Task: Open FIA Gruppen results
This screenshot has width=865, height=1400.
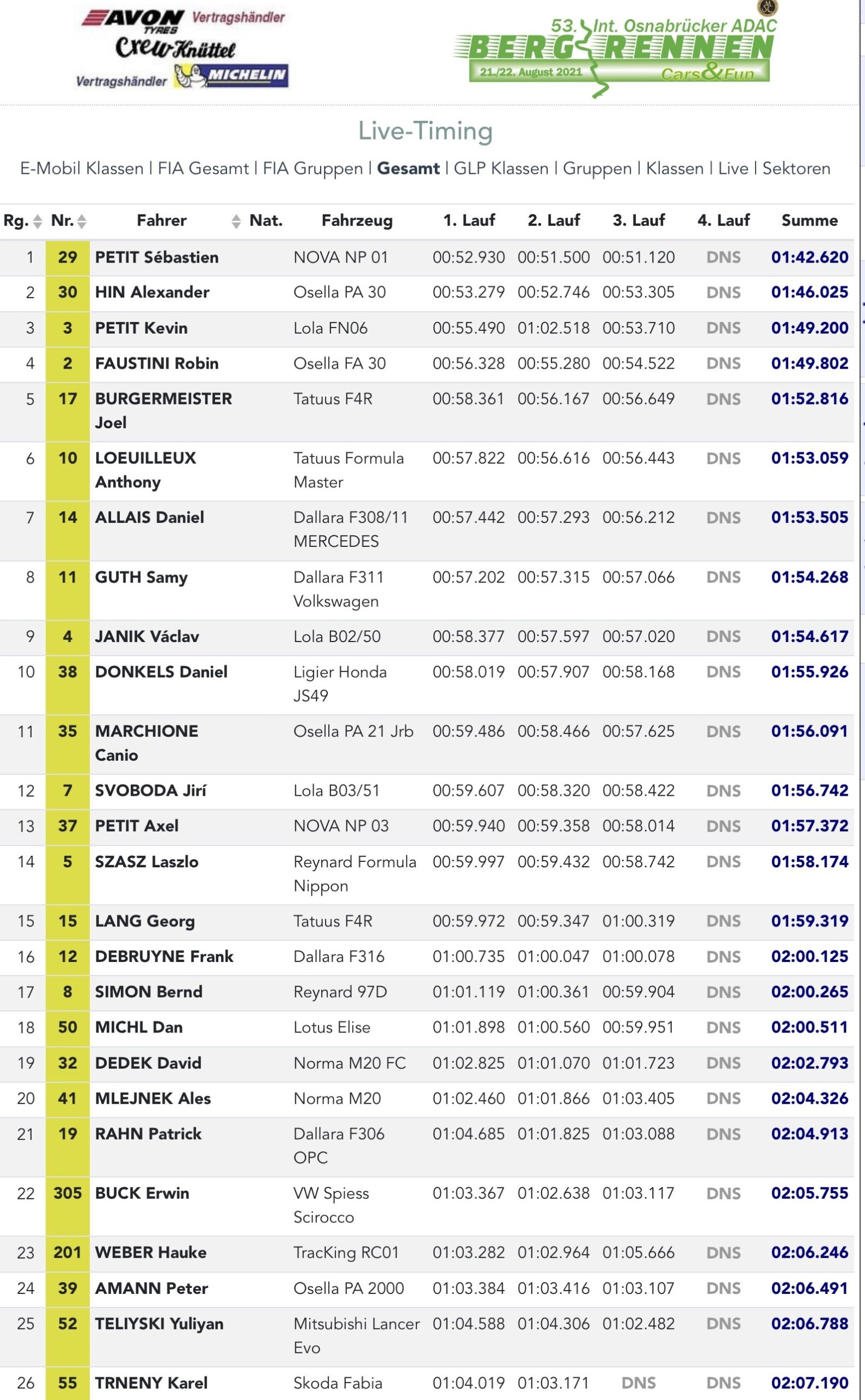Action: [x=312, y=168]
